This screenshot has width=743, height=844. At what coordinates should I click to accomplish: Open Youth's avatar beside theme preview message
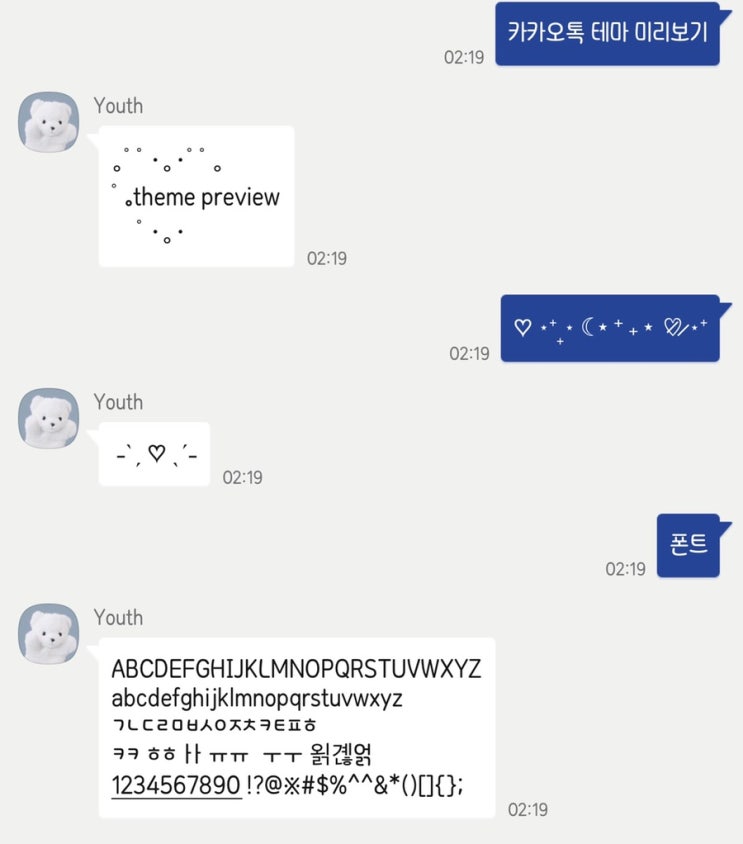point(48,122)
